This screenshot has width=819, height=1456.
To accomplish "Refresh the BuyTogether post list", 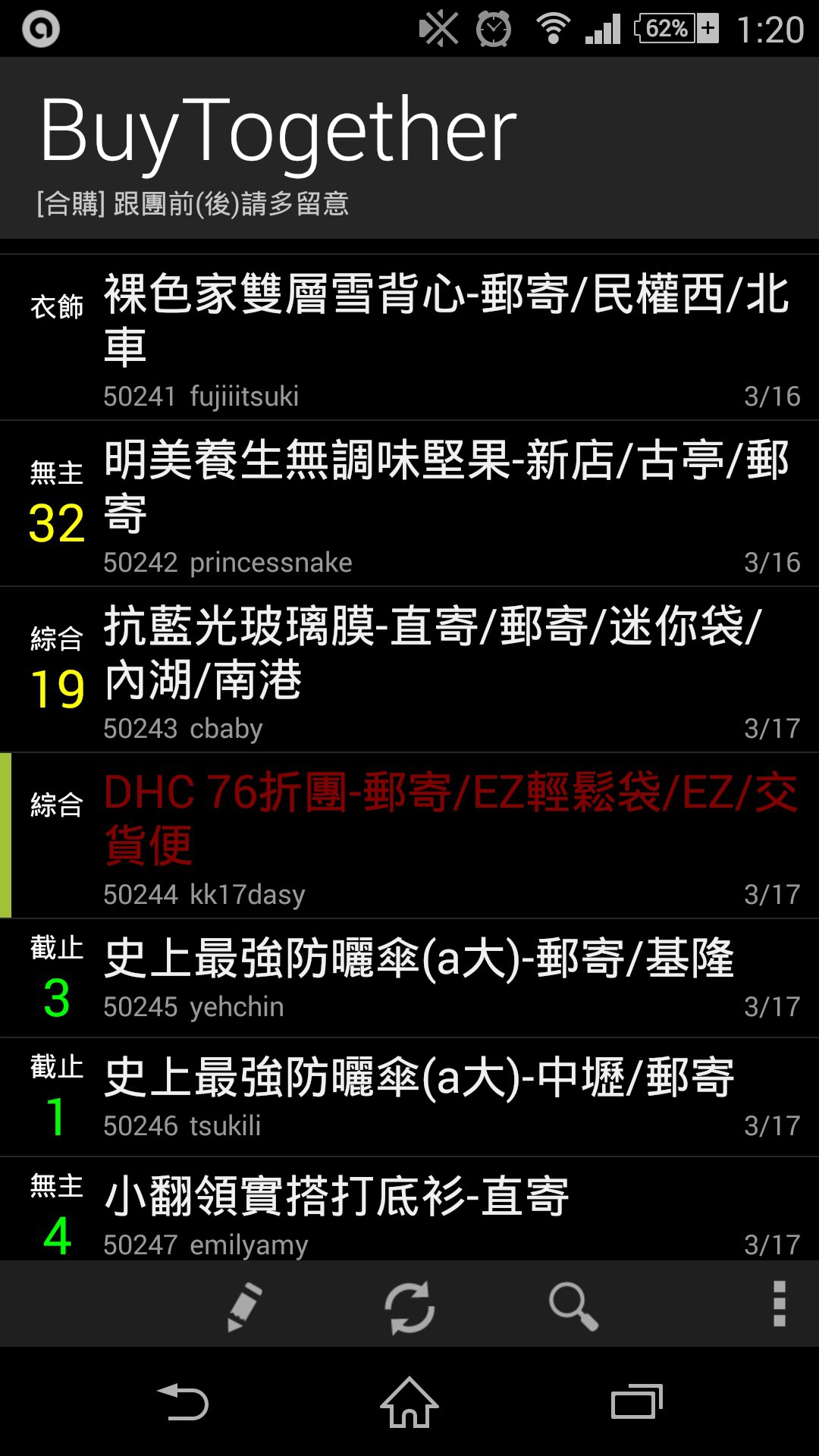I will 409,1306.
